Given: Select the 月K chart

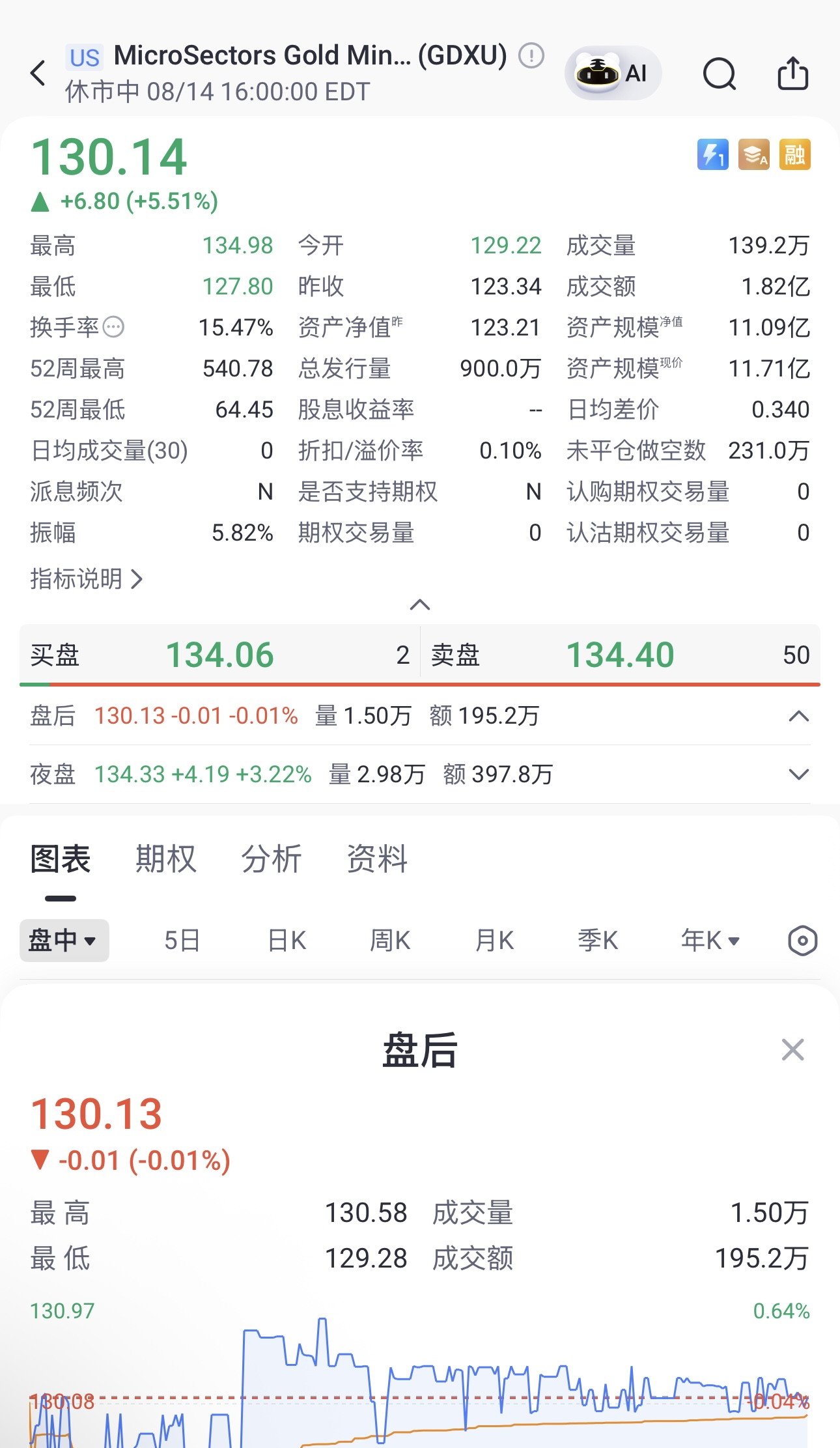Looking at the screenshot, I should point(494,941).
